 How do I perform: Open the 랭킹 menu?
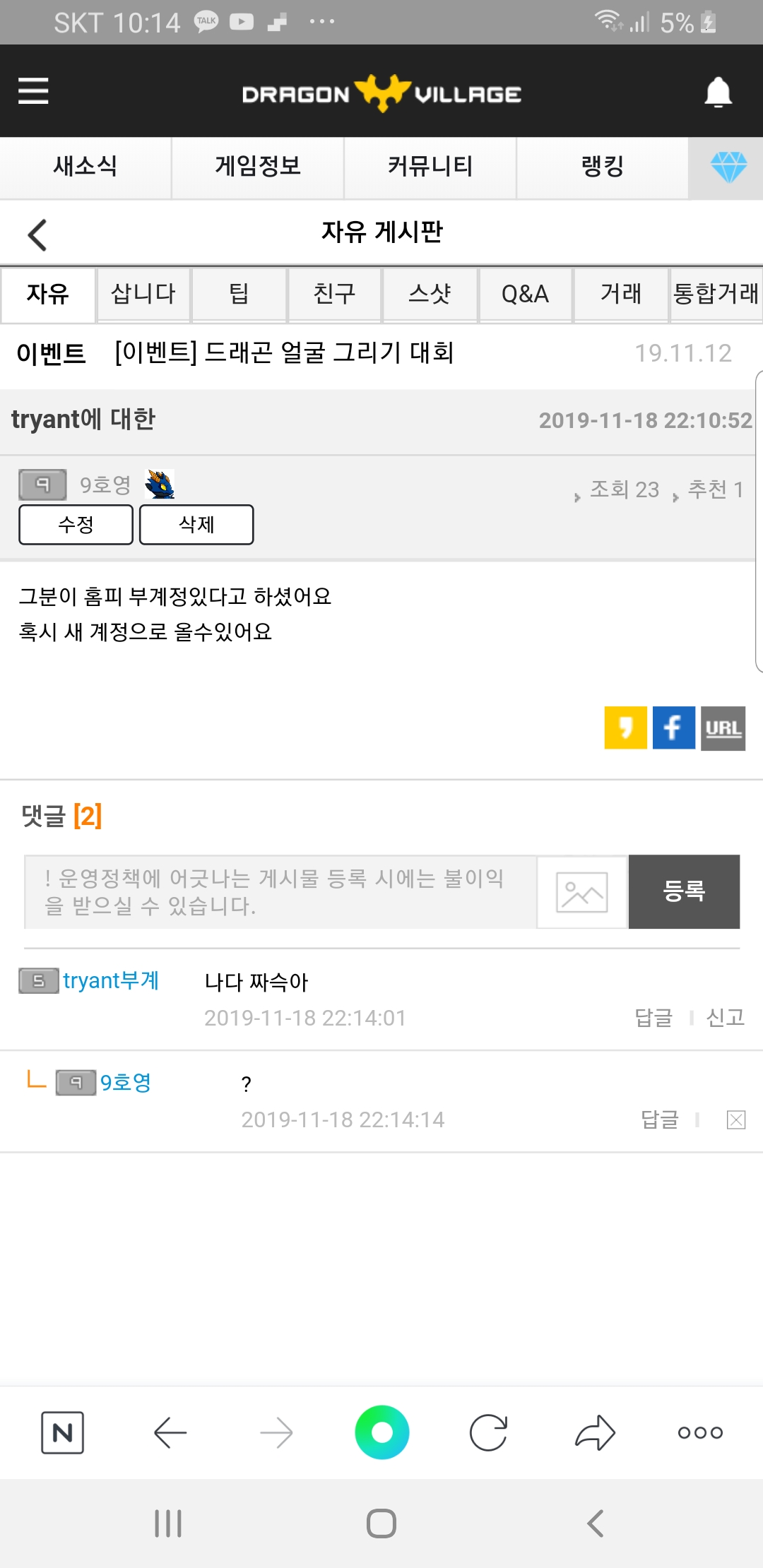(x=602, y=167)
